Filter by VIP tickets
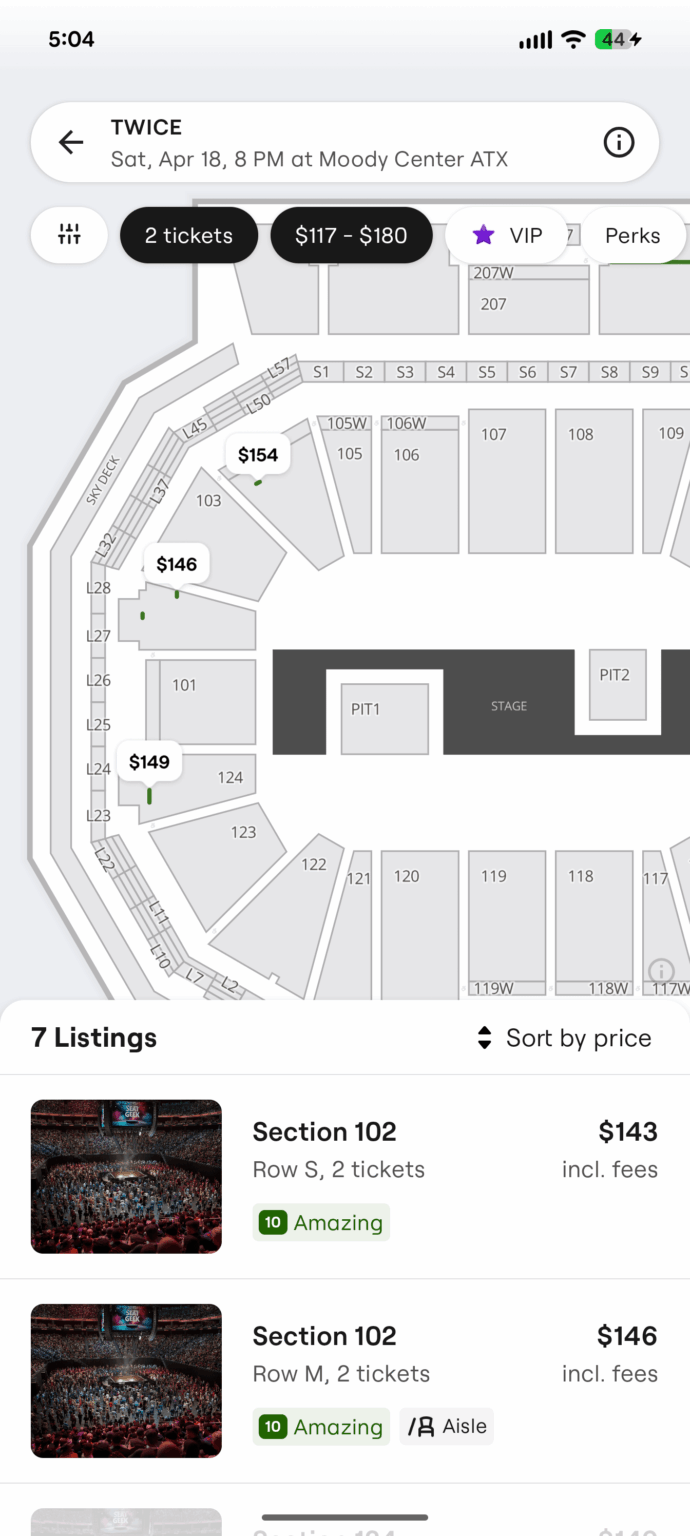The height and width of the screenshot is (1536, 690). click(508, 235)
